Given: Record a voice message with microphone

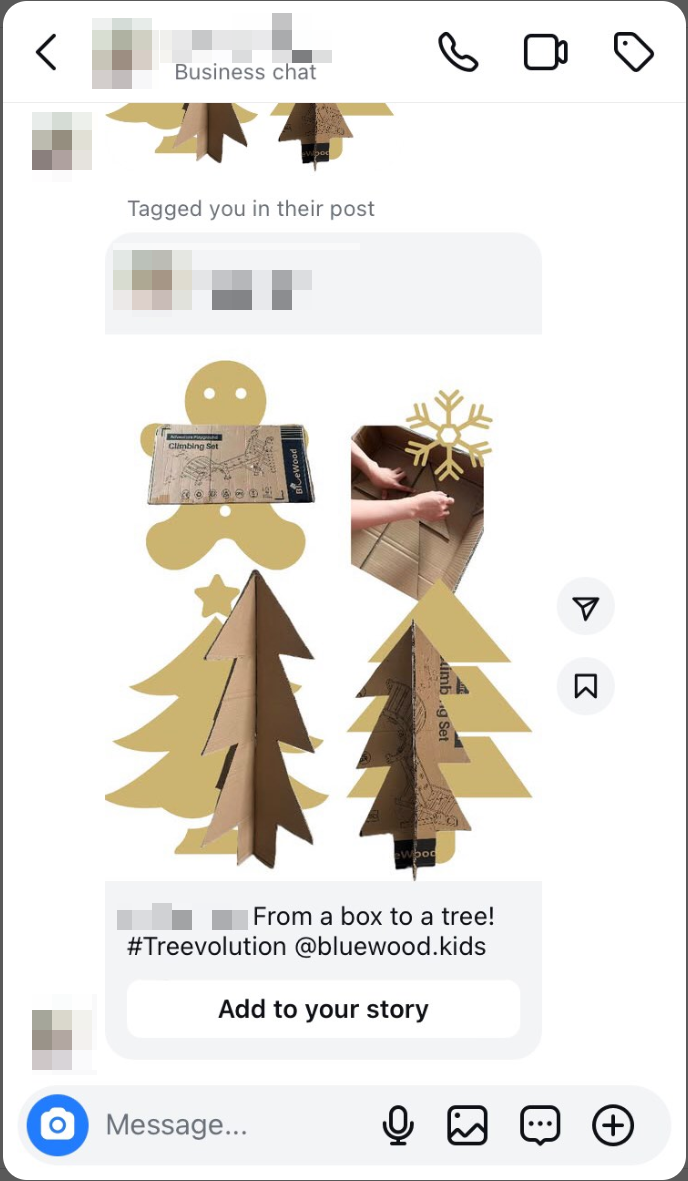Looking at the screenshot, I should click(398, 1126).
